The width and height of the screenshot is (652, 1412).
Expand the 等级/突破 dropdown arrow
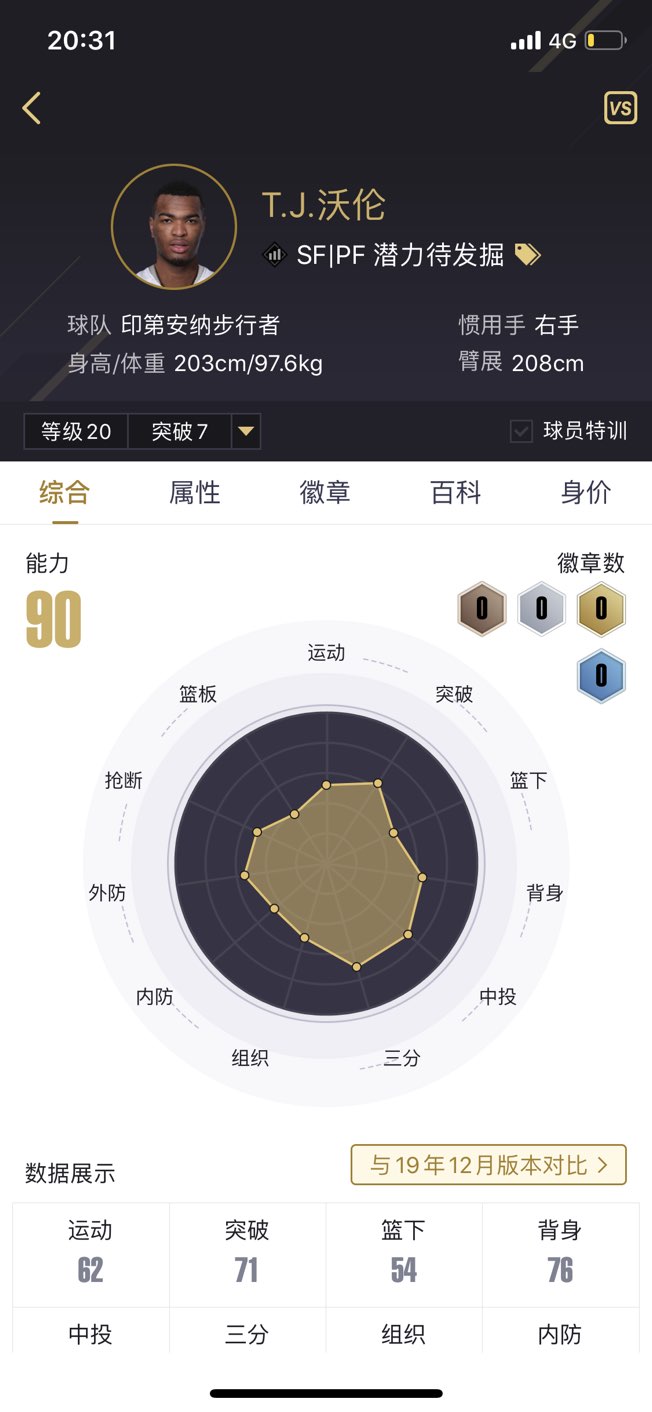point(246,432)
